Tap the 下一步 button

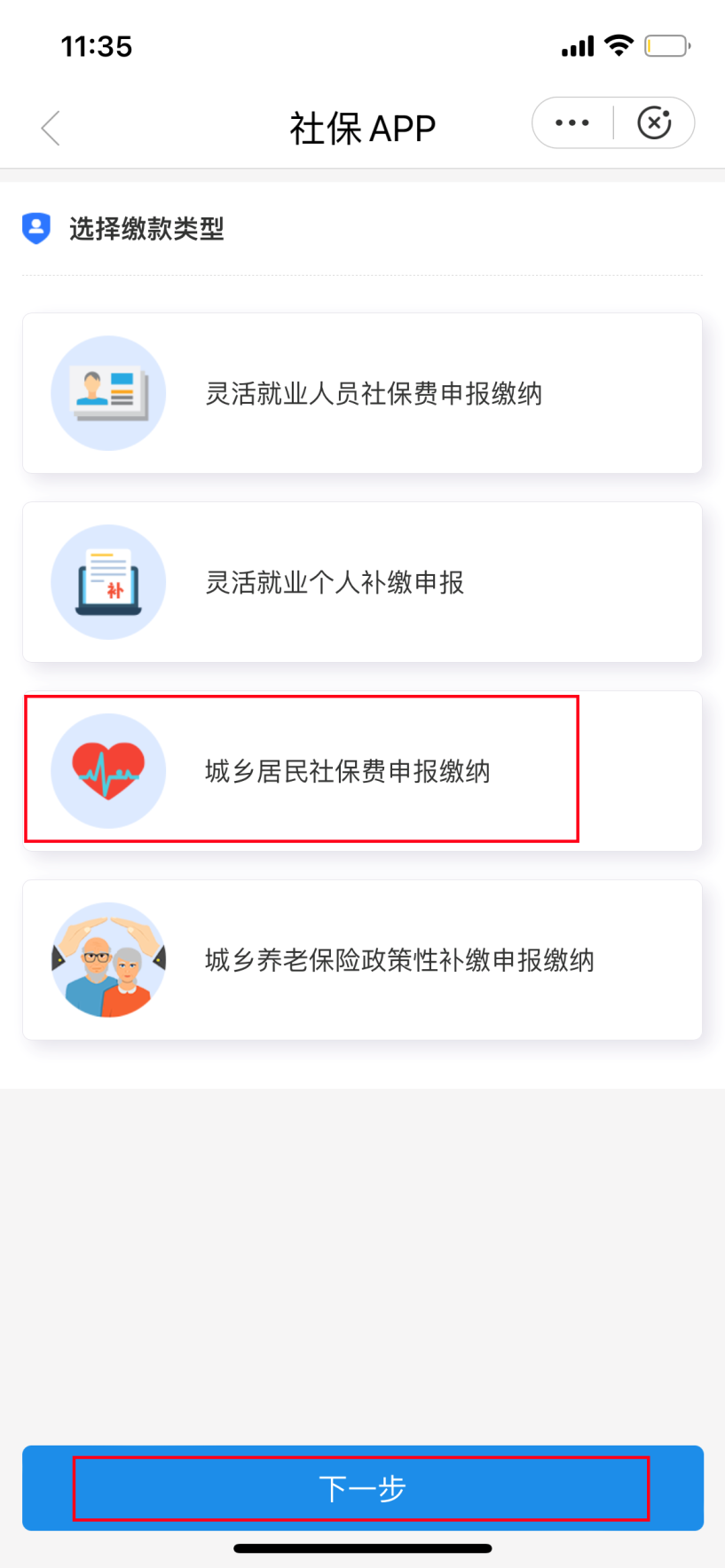point(362,1488)
